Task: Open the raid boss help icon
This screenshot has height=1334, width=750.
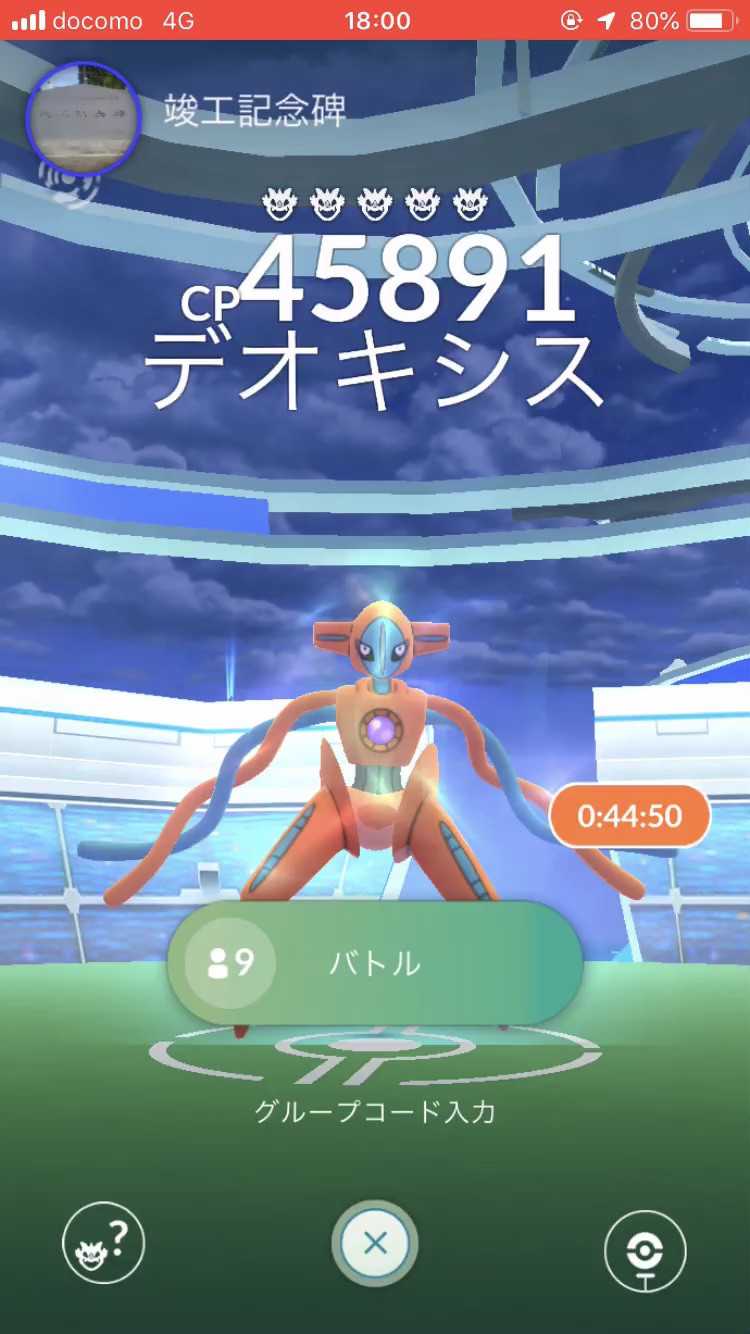Action: coord(103,1244)
